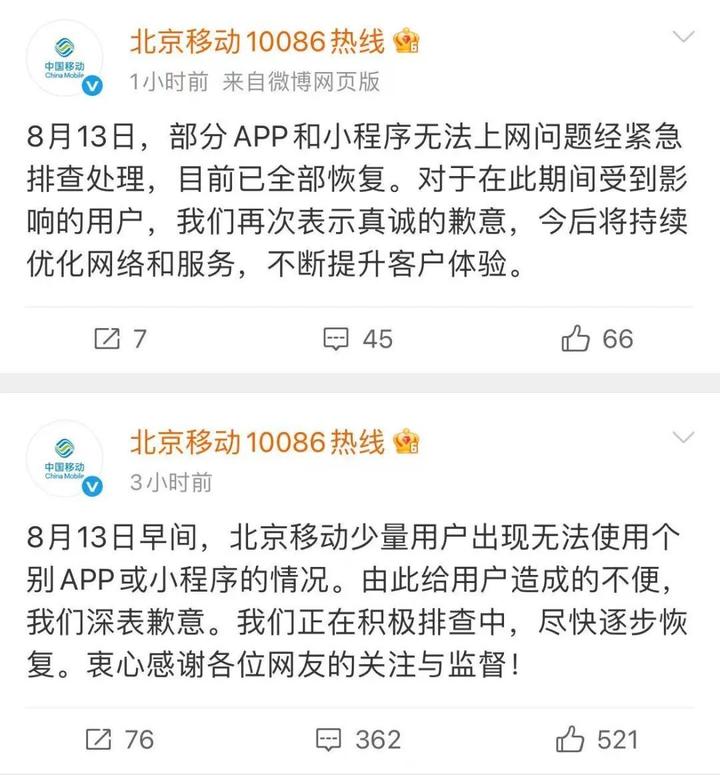This screenshot has height=775, width=720.
Task: Expand the chevron menu on the 1小时前 post
Action: point(685,38)
